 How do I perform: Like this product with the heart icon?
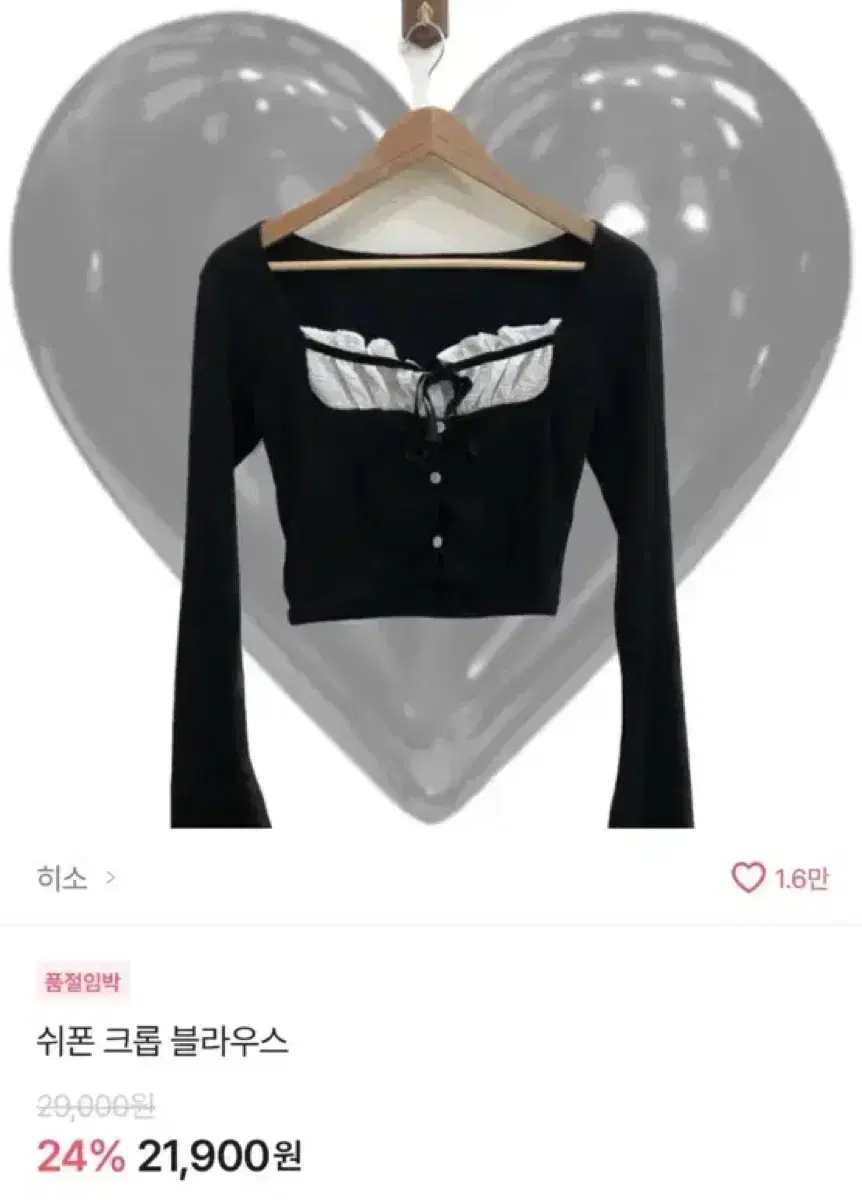748,879
